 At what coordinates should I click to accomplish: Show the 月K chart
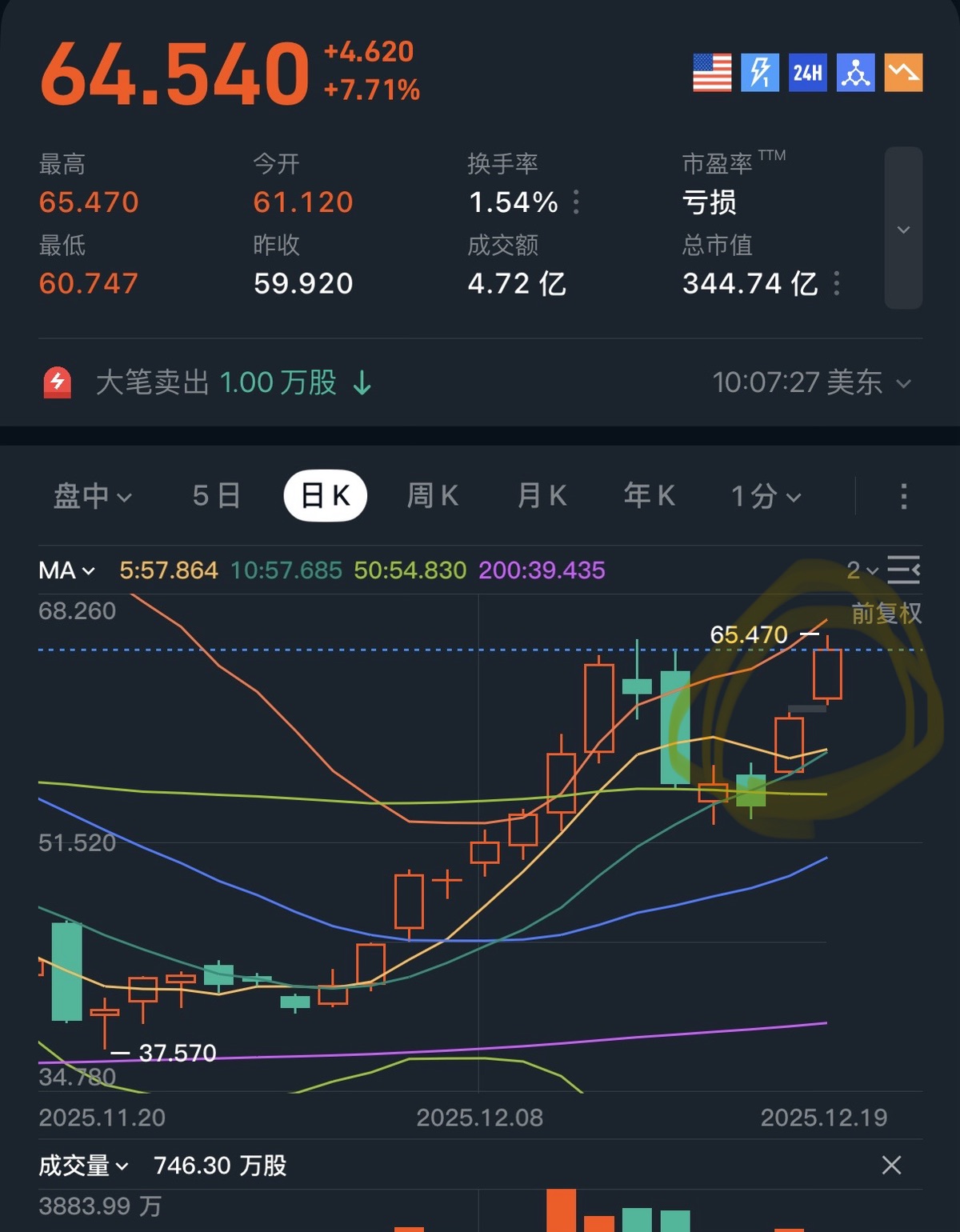click(542, 496)
